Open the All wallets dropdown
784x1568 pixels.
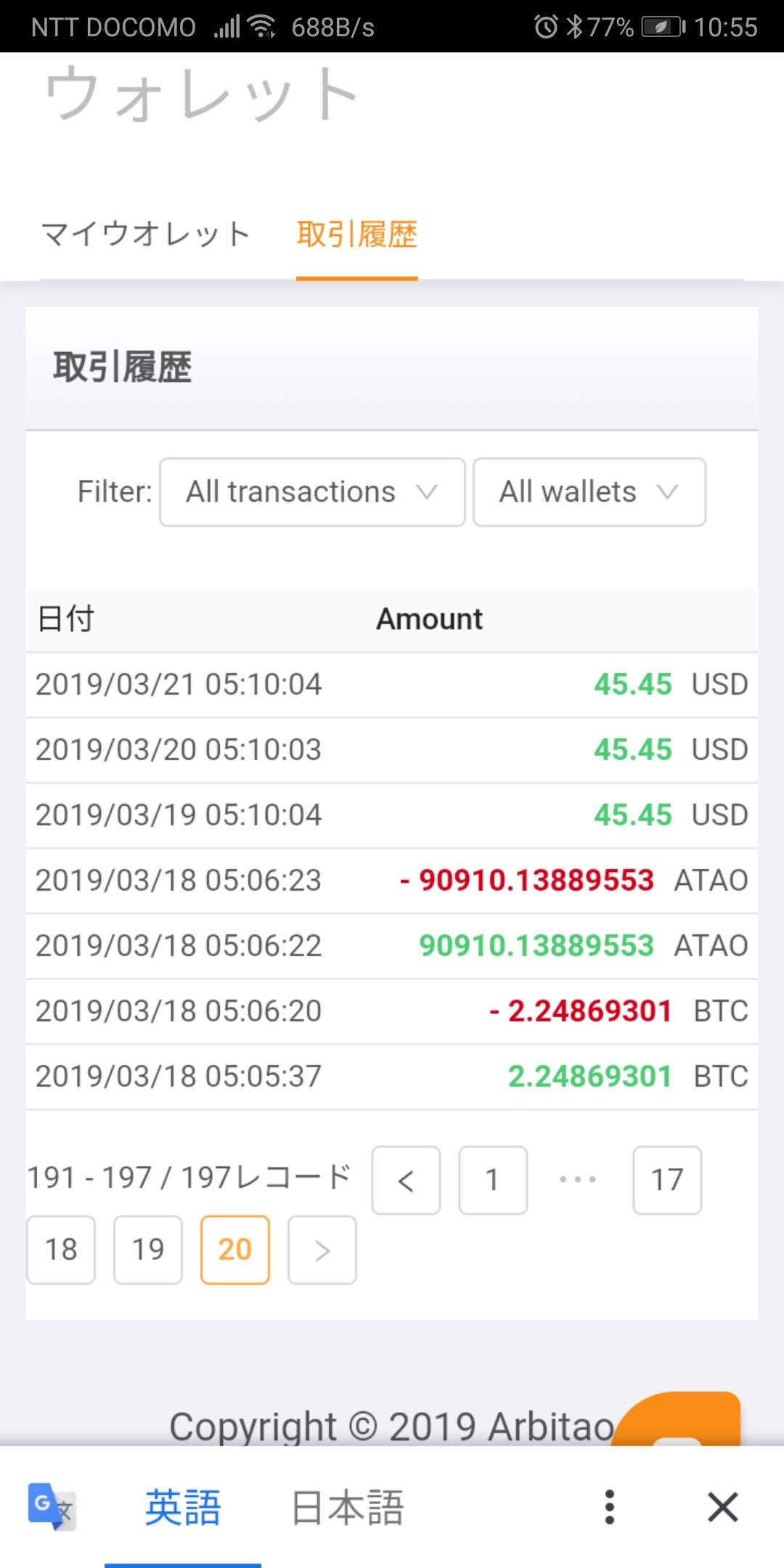[x=589, y=492]
